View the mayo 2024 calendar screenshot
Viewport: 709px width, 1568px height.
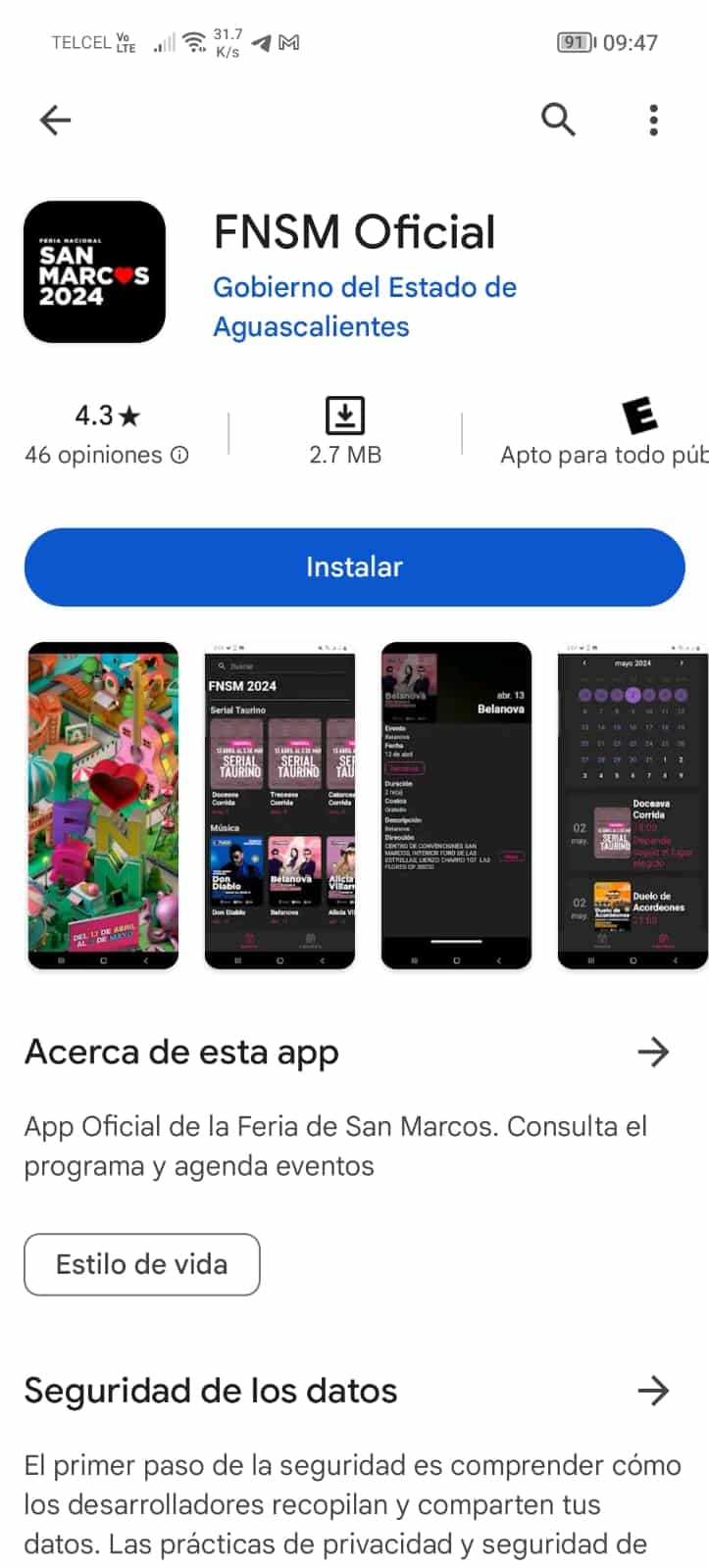(633, 806)
